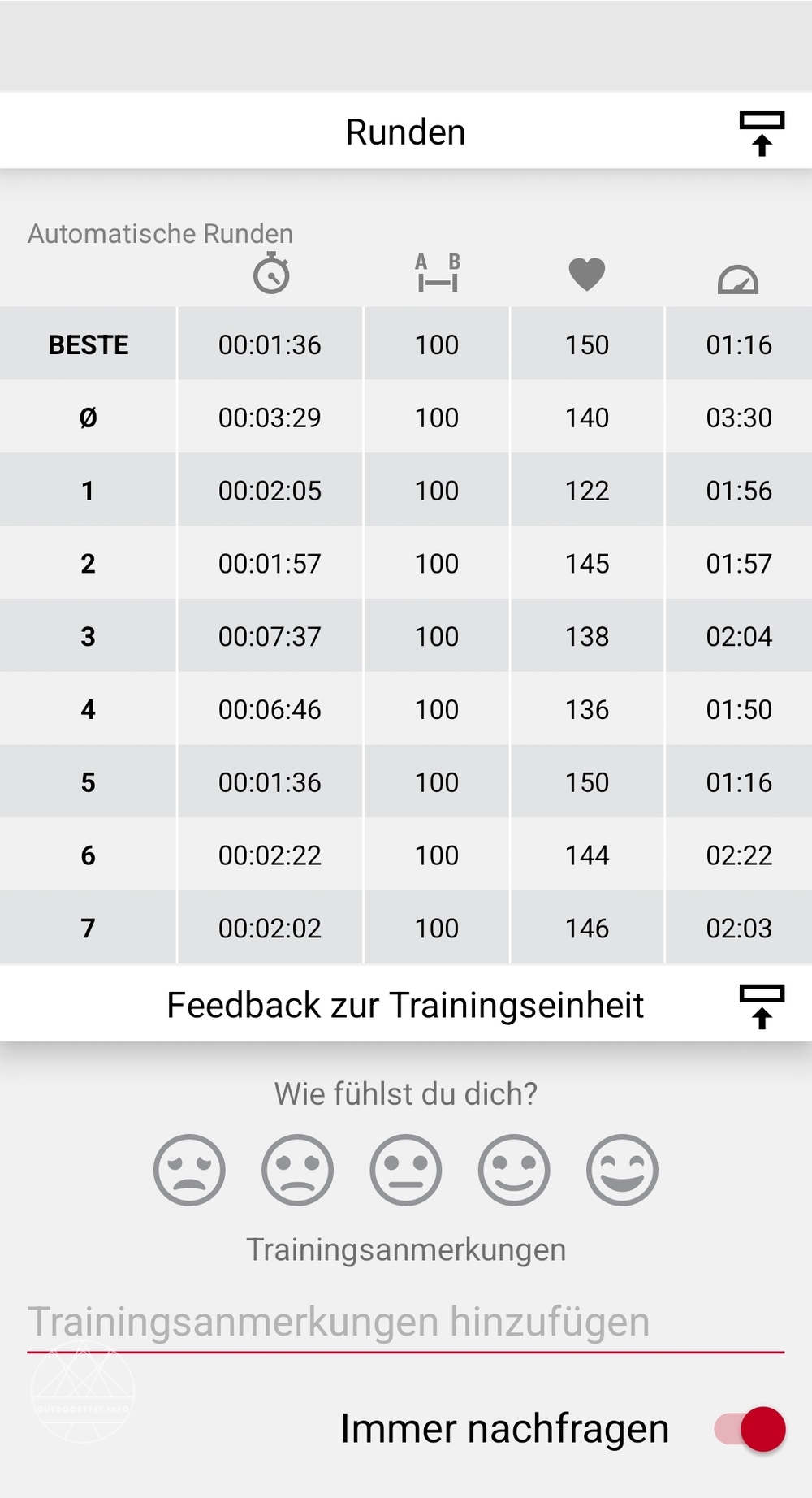Disable the Immer nachfragen switch
This screenshot has width=812, height=1498.
point(749,1430)
